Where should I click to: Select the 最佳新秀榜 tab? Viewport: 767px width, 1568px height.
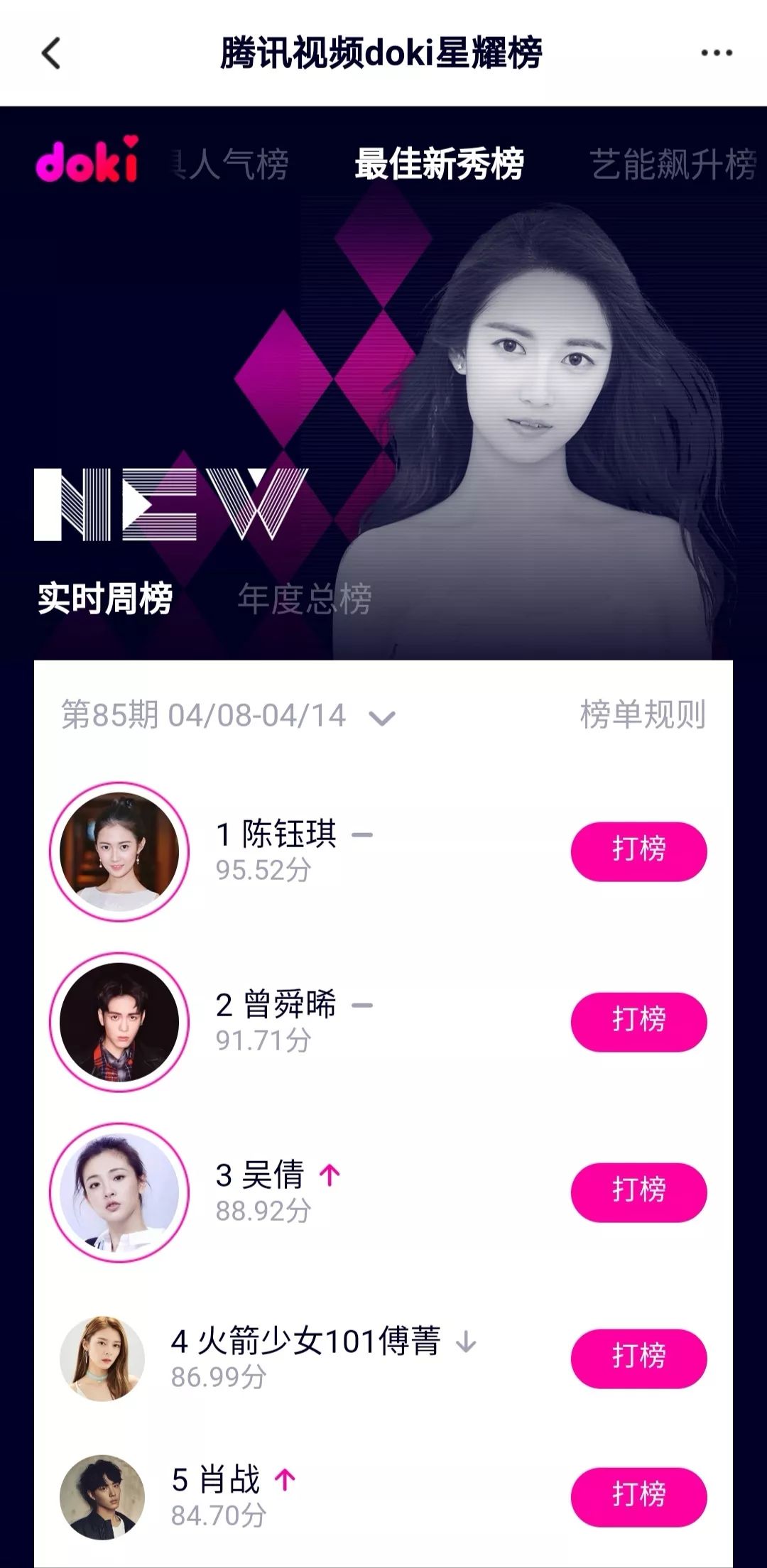coord(439,164)
